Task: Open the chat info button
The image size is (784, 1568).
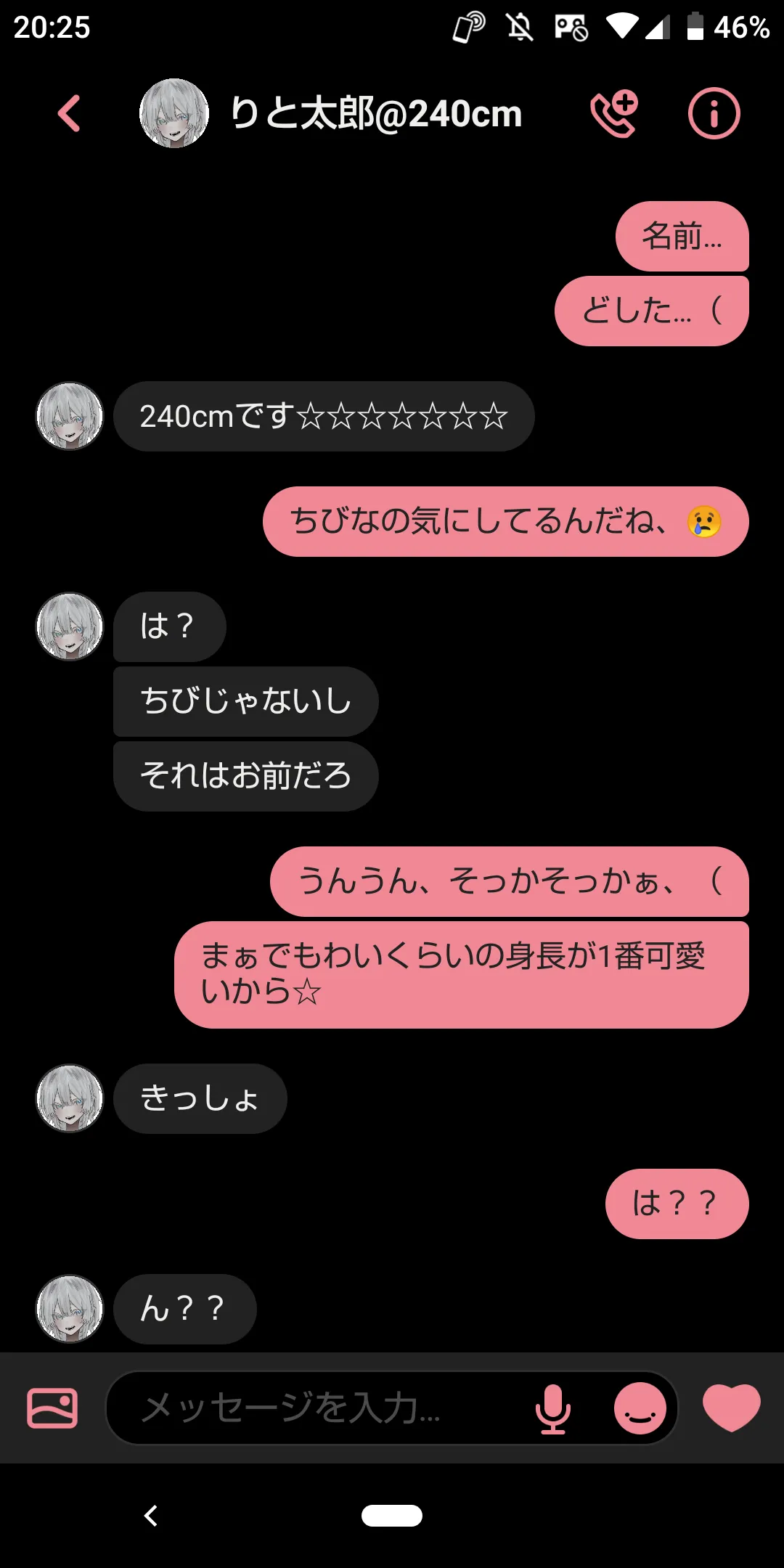Action: [x=714, y=114]
